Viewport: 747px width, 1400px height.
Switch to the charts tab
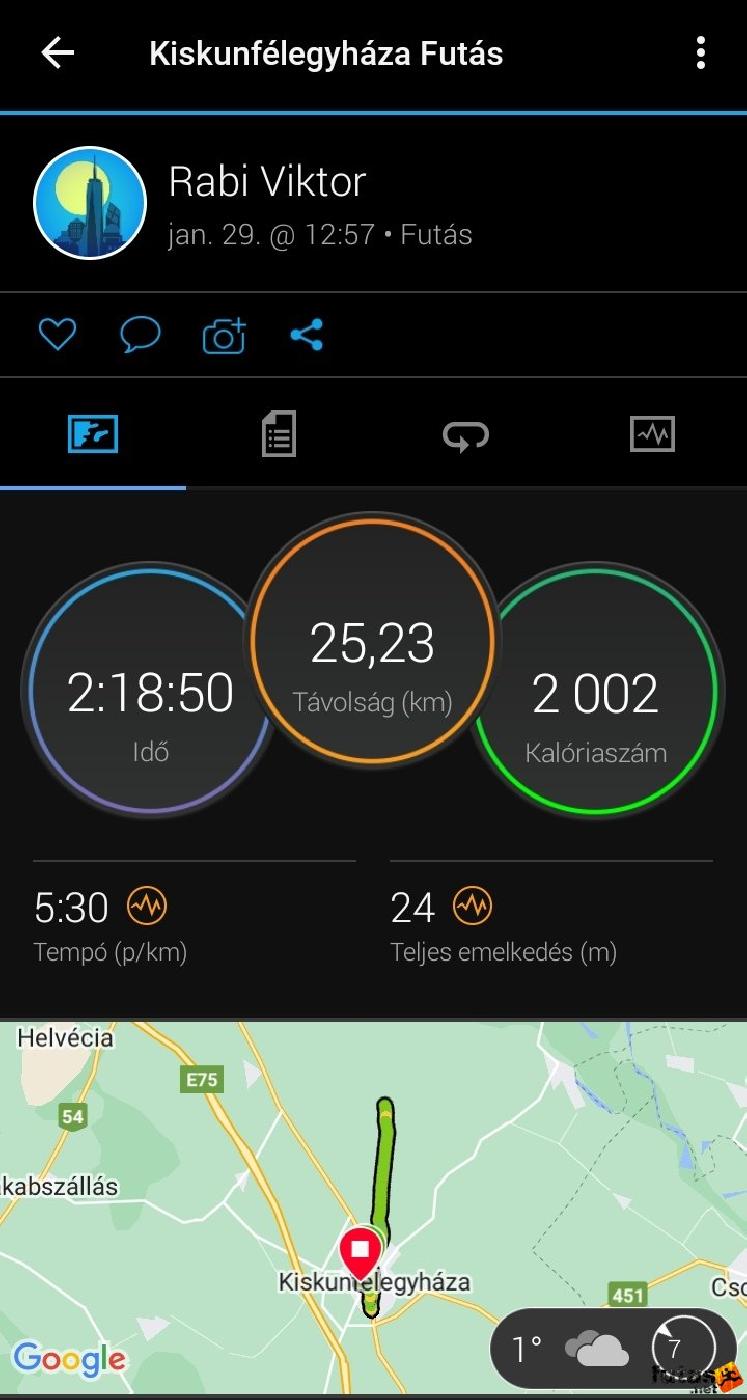click(x=652, y=434)
